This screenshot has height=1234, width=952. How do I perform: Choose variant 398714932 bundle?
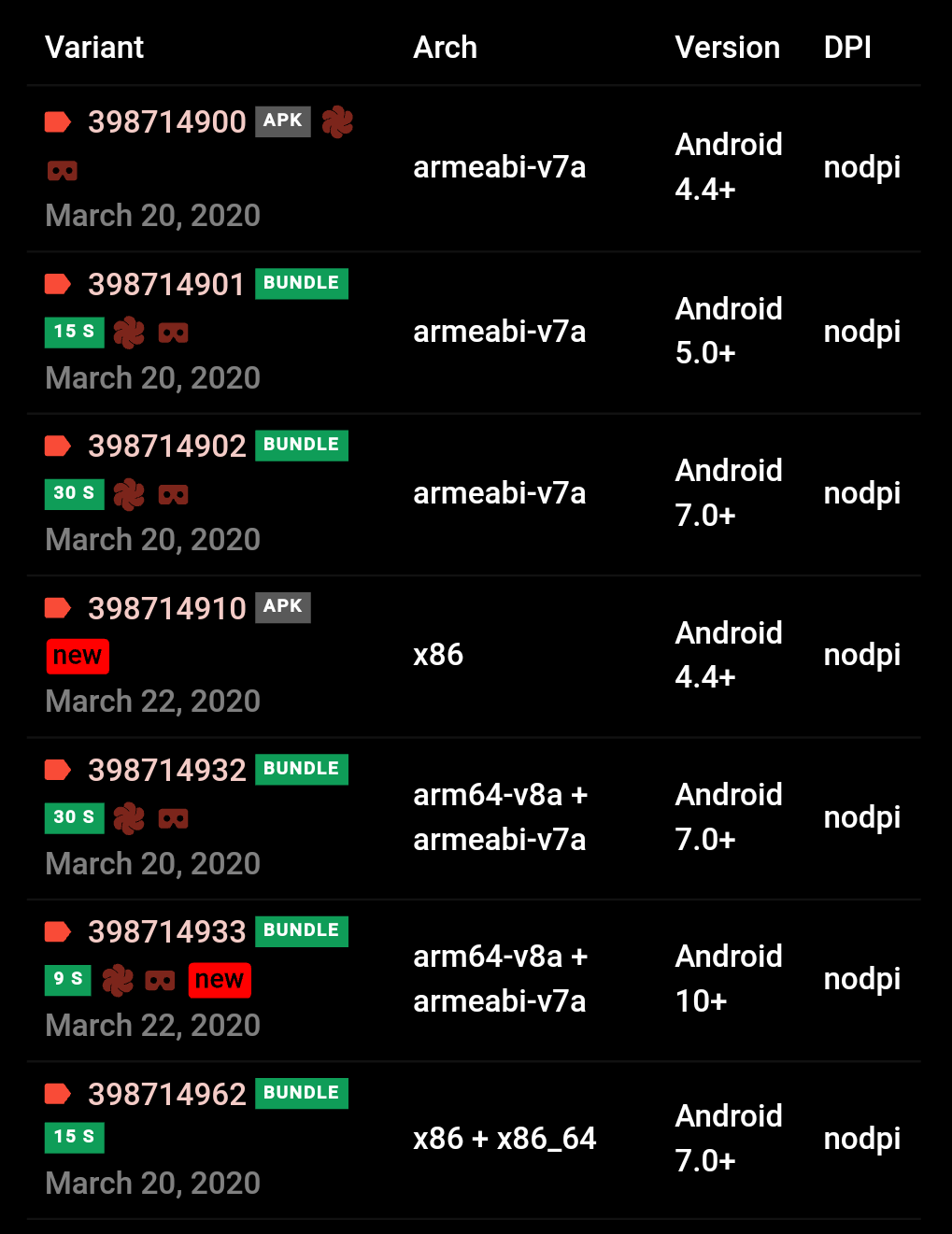click(x=166, y=770)
